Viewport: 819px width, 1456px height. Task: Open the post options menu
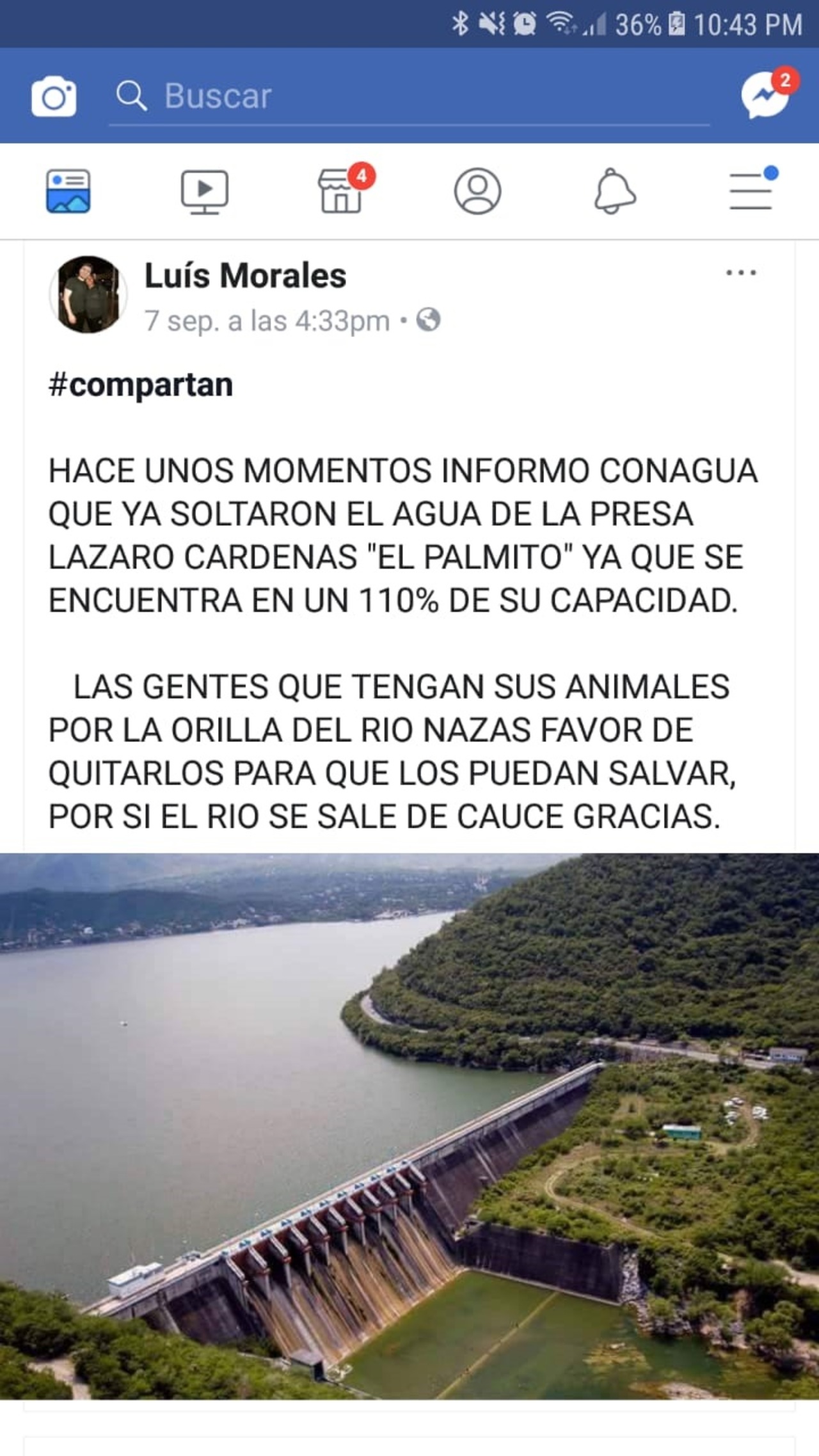pyautogui.click(x=741, y=273)
